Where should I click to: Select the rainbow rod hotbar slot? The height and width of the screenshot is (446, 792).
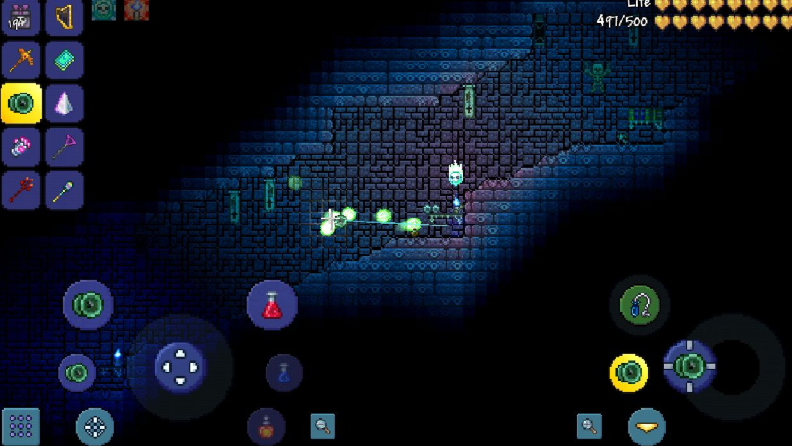(63, 189)
